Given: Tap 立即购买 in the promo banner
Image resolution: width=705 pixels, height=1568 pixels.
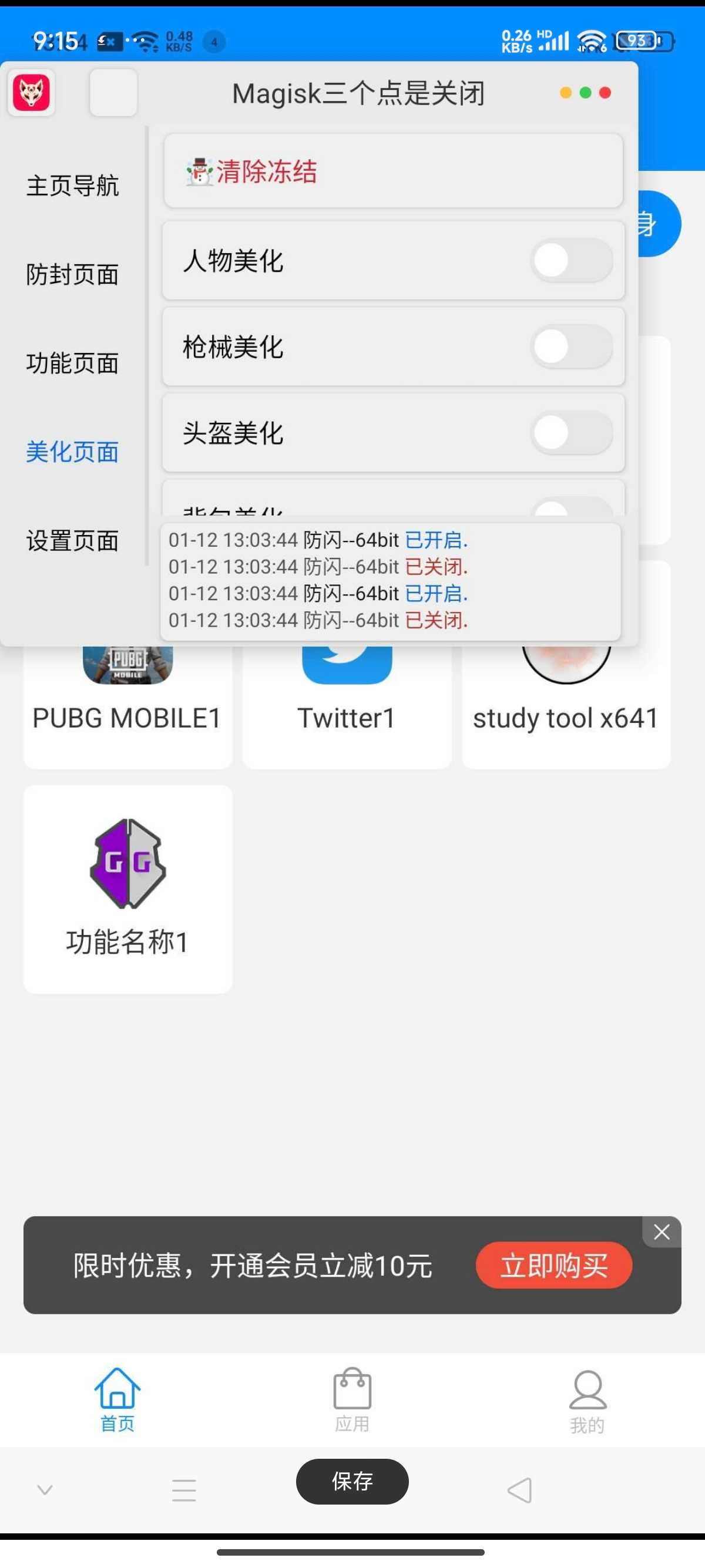Looking at the screenshot, I should (x=553, y=1266).
